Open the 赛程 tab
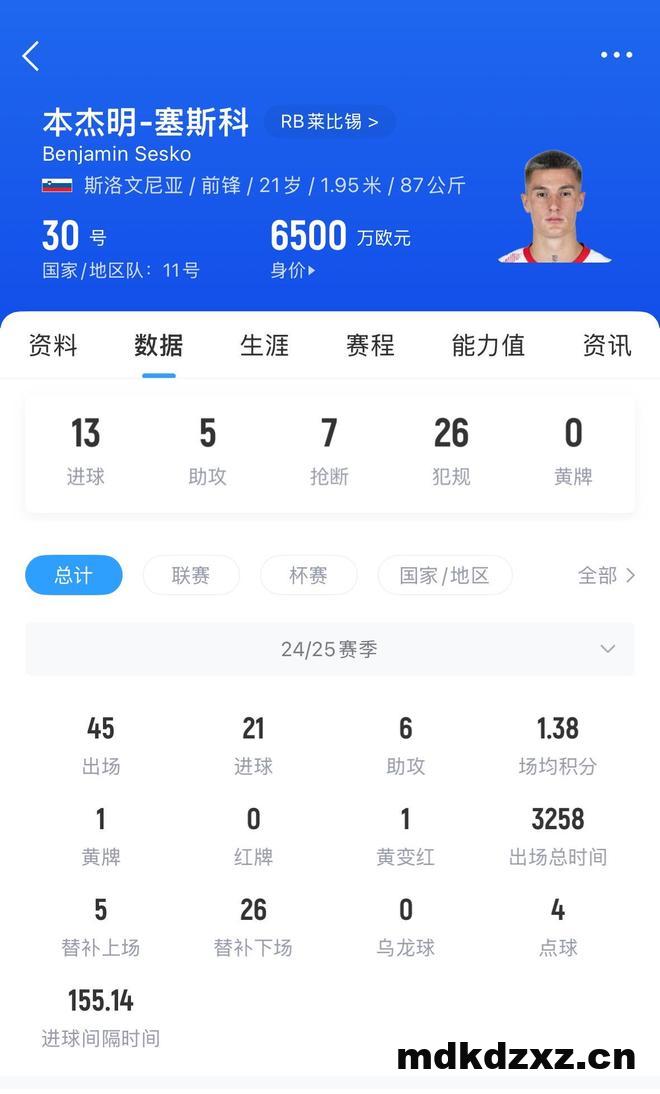 coord(370,346)
